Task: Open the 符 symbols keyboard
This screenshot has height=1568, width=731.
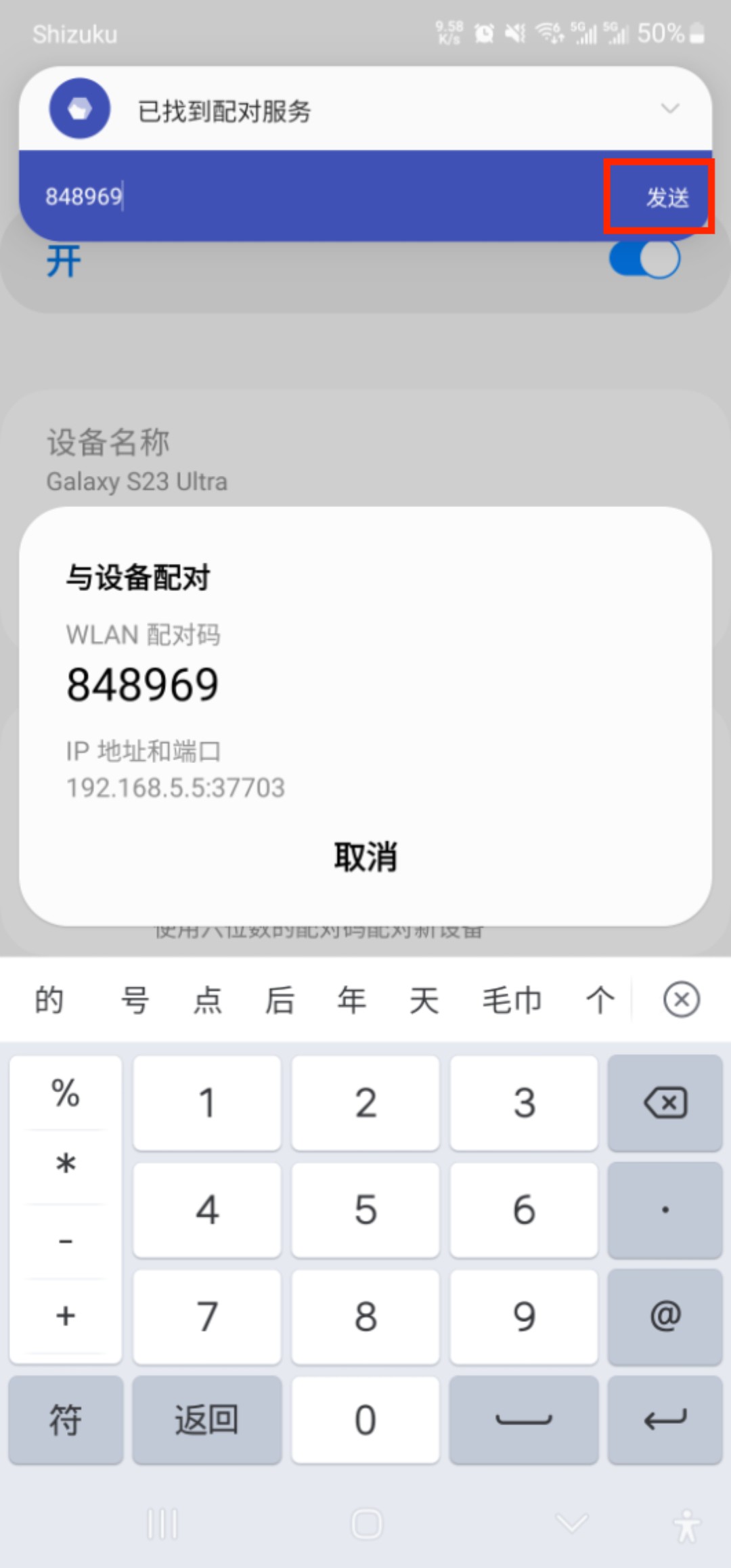Action: pyautogui.click(x=66, y=1420)
